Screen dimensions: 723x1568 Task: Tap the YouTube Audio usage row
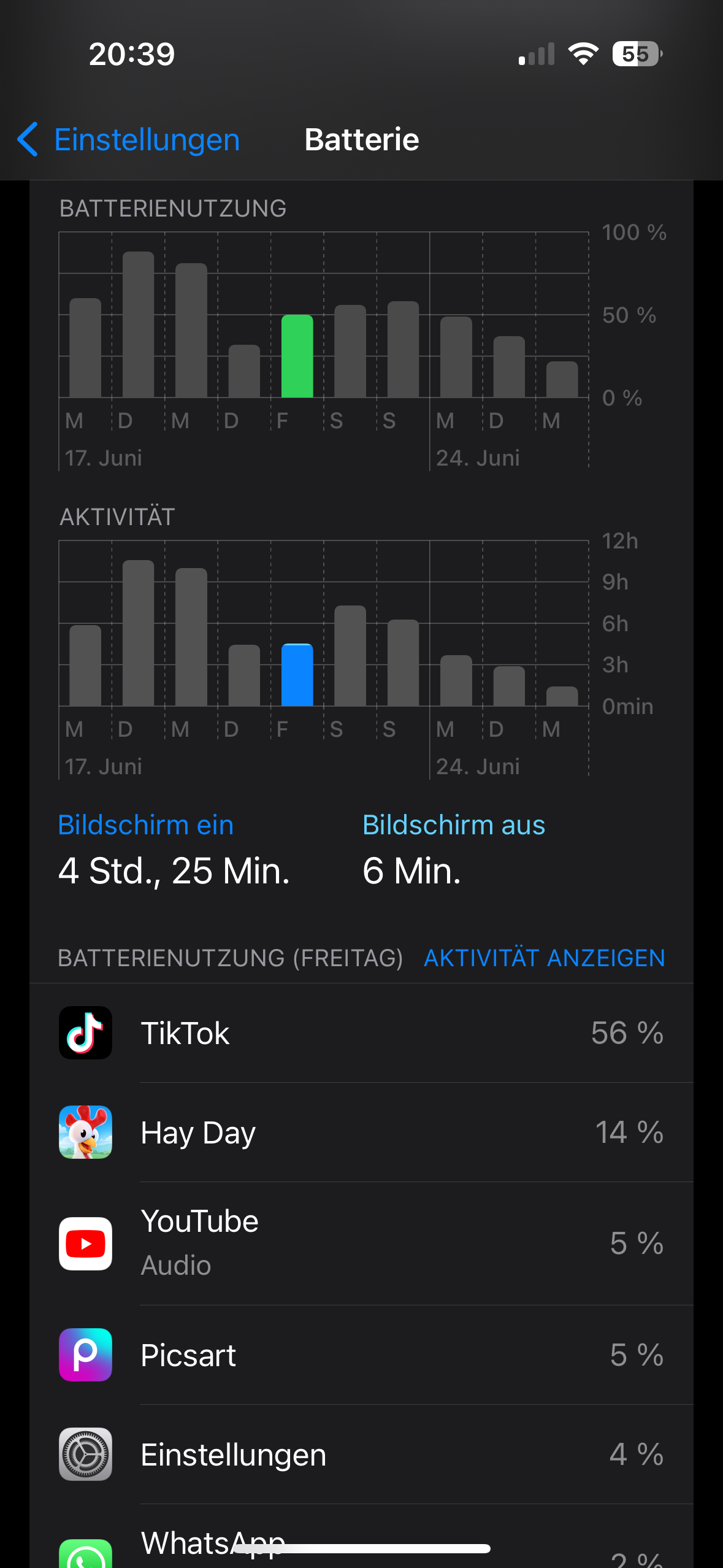tap(361, 1243)
